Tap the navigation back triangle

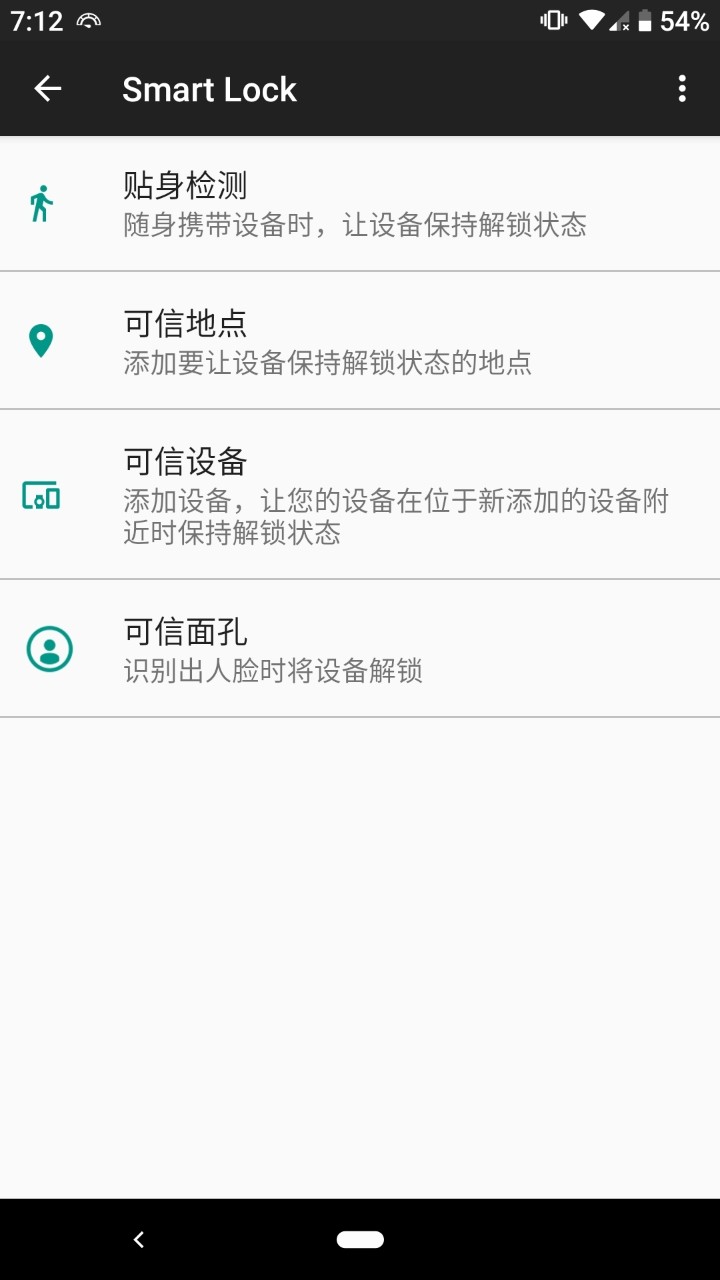click(x=139, y=1239)
